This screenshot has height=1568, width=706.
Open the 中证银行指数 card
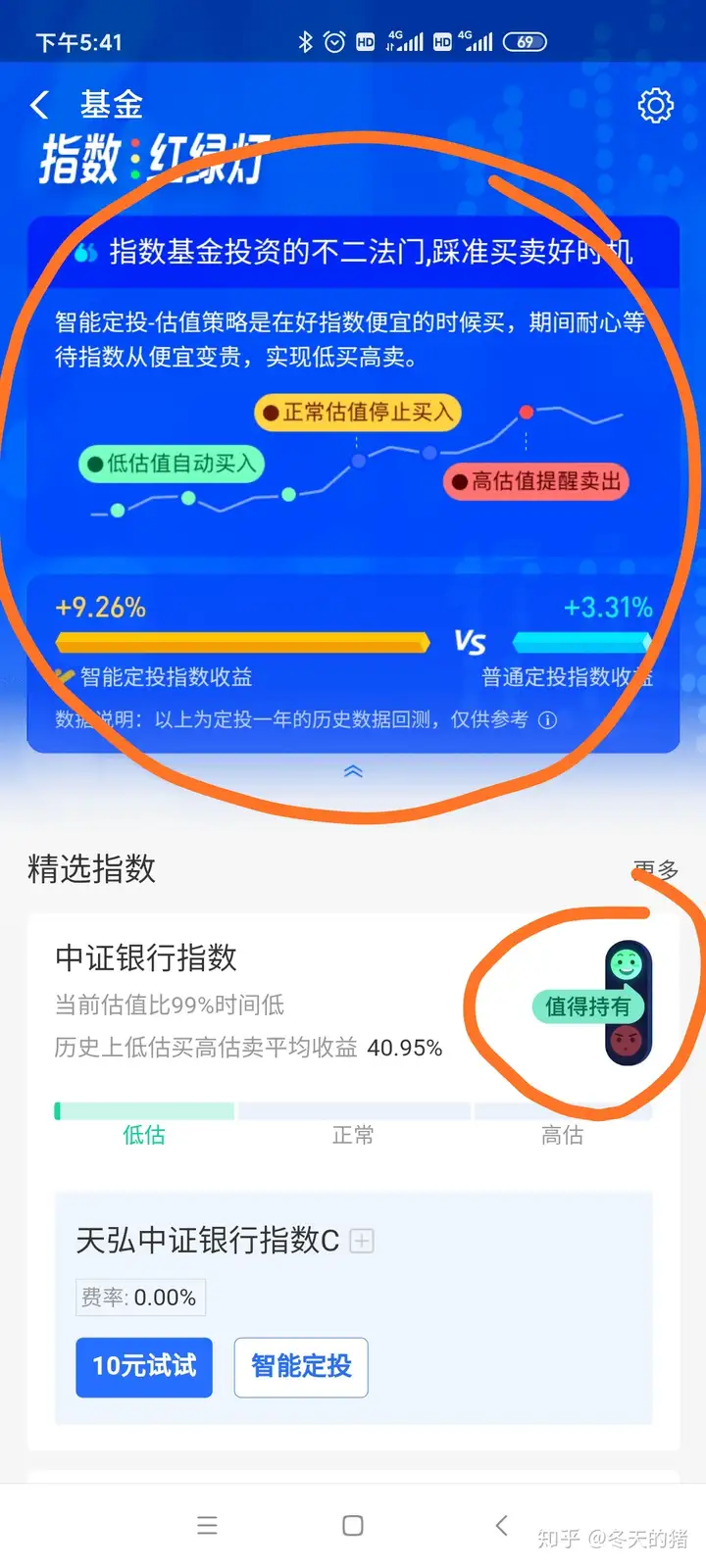147,957
